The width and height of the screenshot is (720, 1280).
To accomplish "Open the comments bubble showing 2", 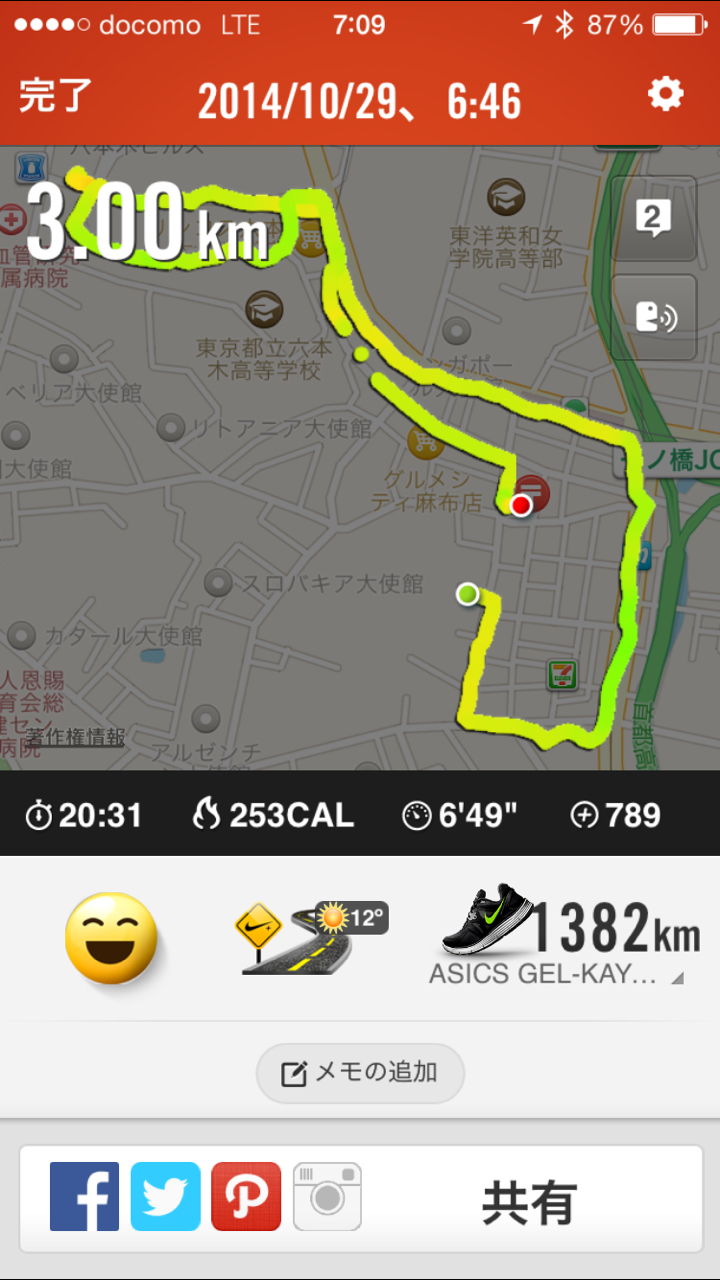I will [654, 219].
